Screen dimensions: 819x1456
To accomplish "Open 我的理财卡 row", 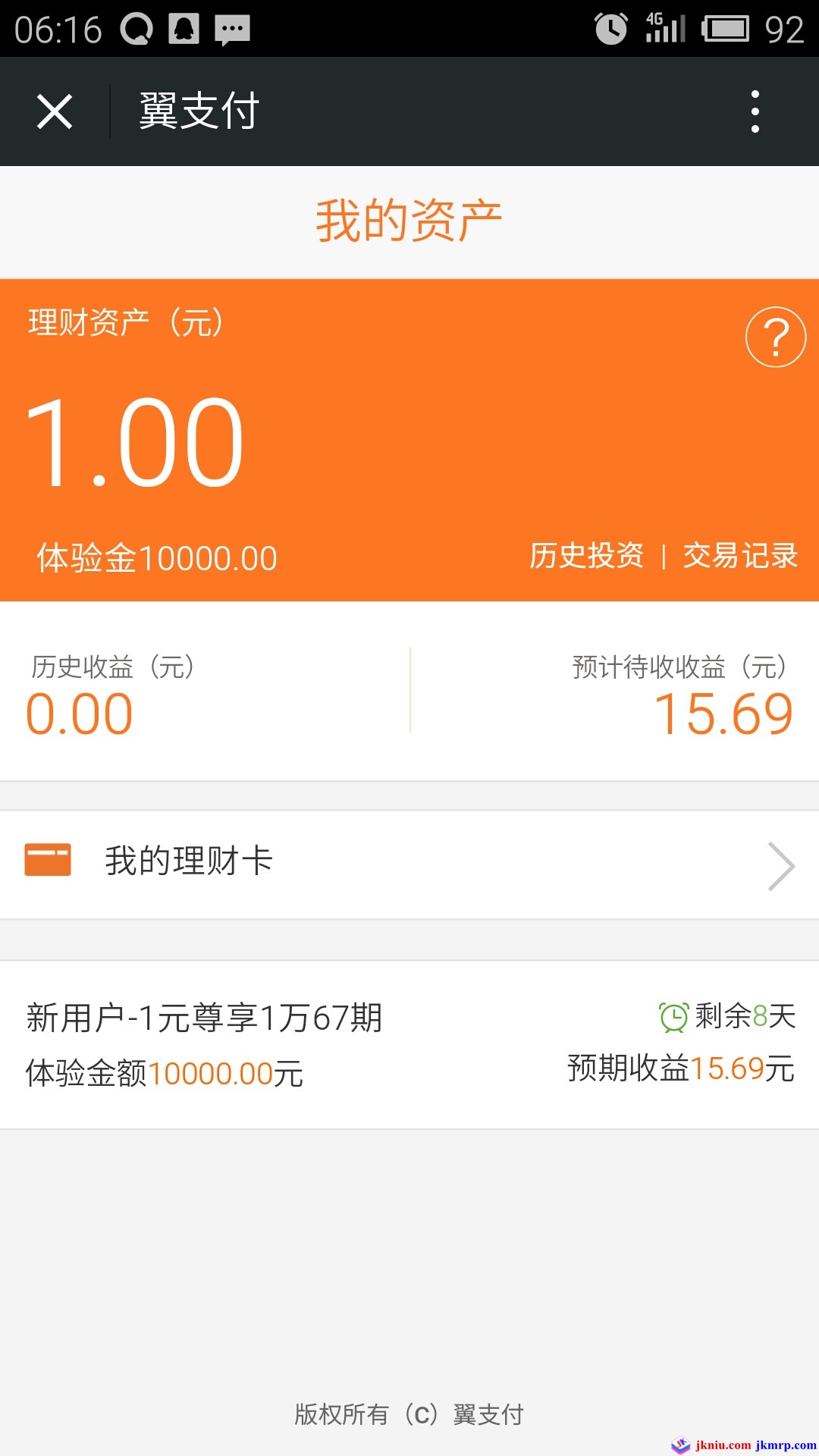I will (x=409, y=864).
